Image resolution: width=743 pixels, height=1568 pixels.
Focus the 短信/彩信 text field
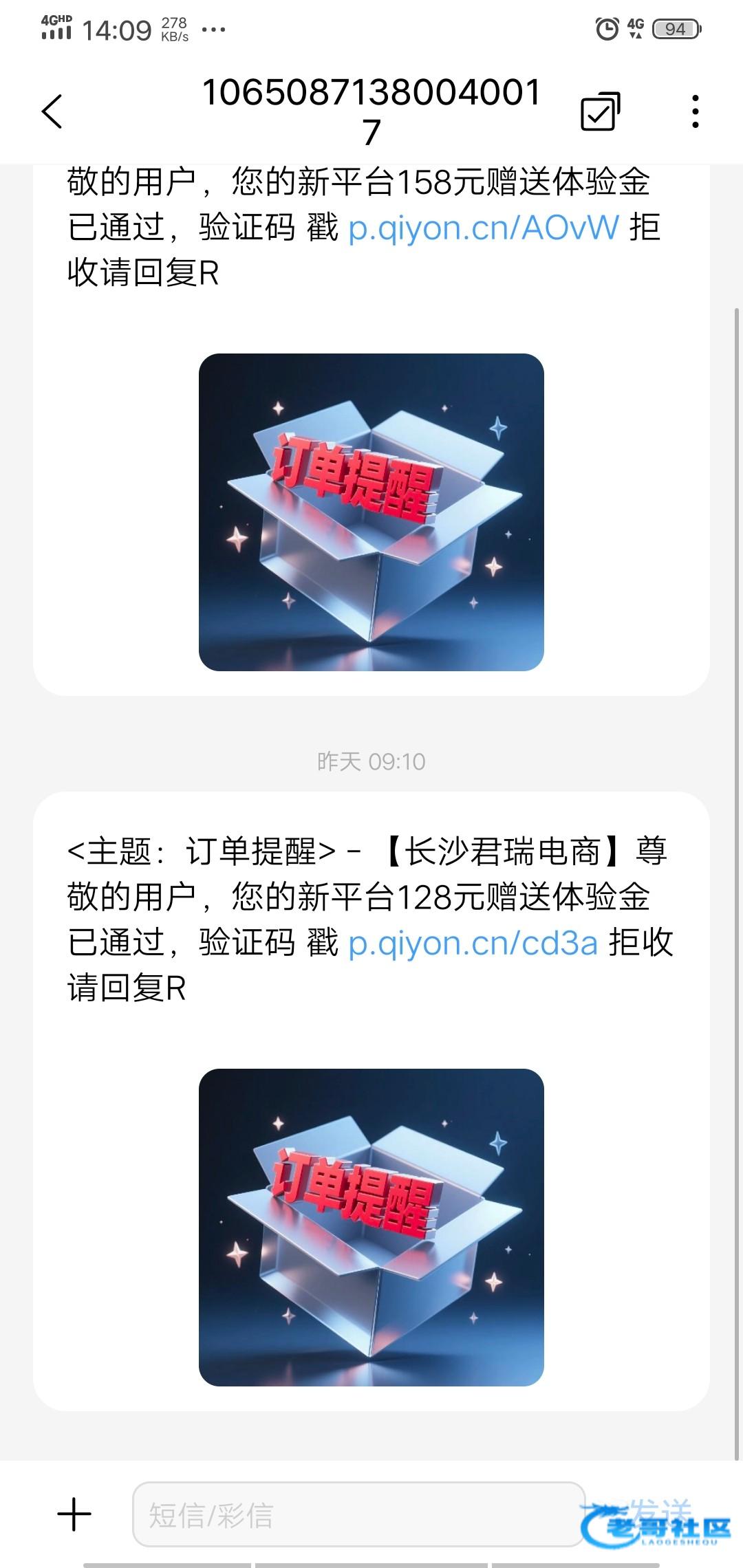point(358,1514)
